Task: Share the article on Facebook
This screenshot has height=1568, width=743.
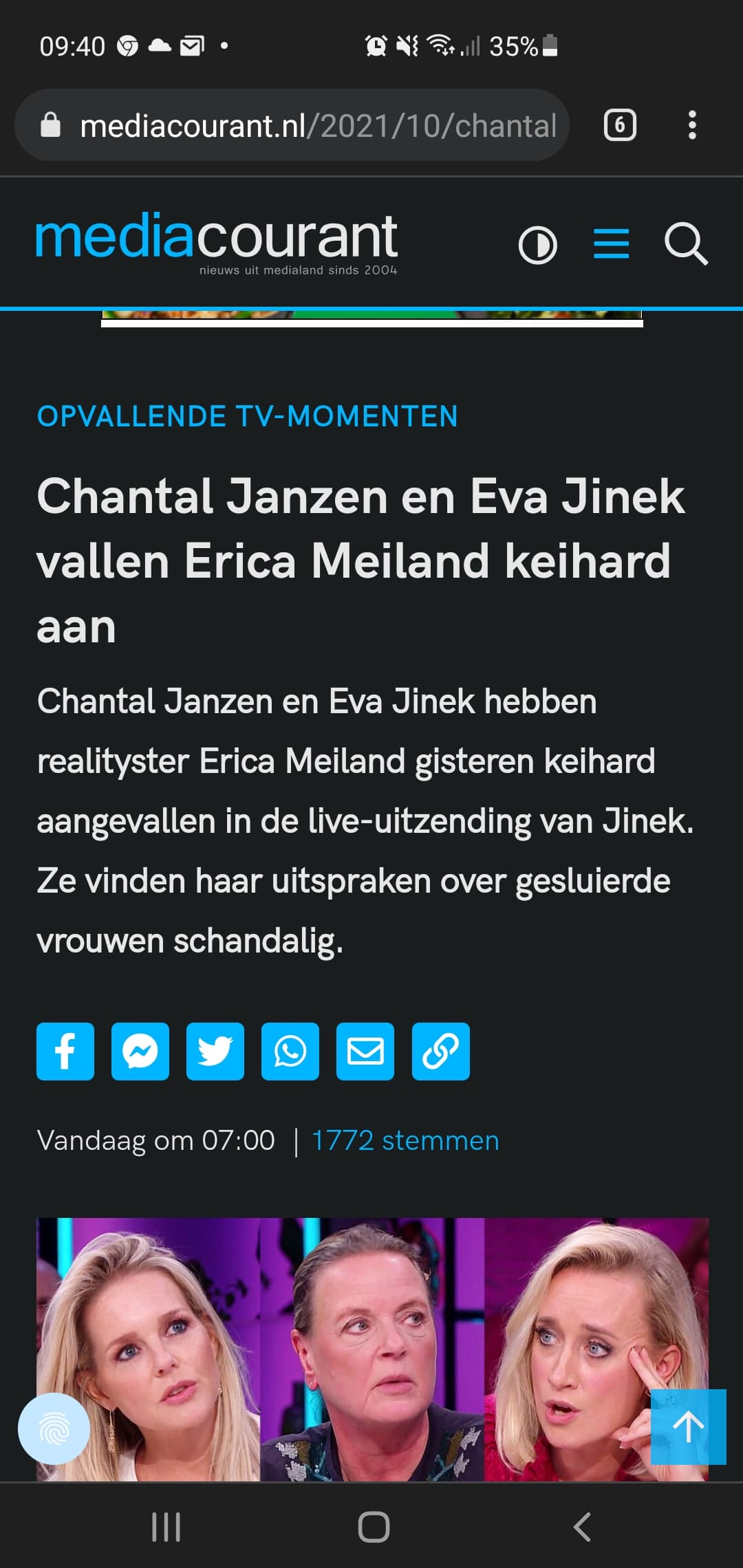Action: click(x=65, y=1051)
